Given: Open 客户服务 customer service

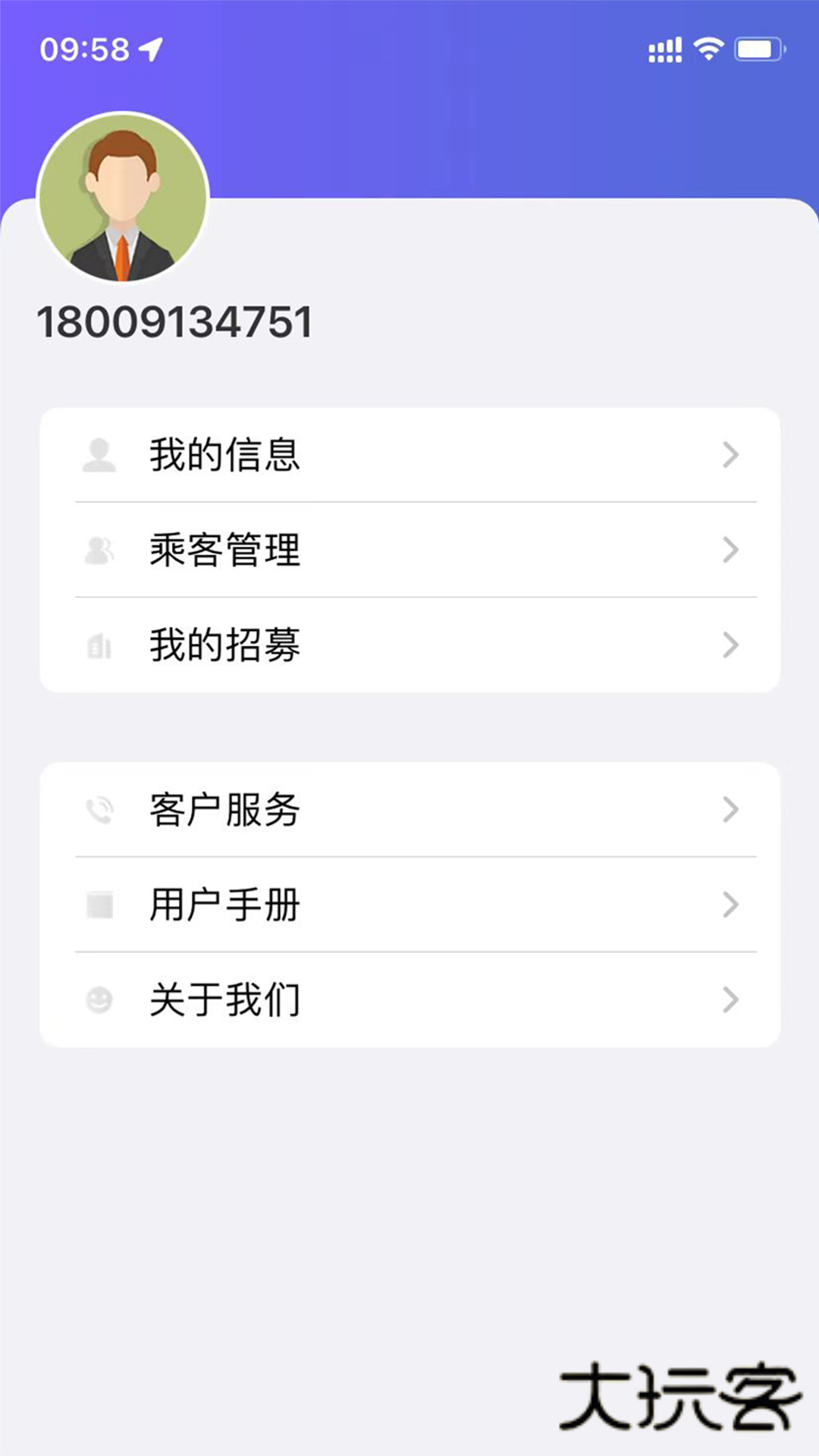Looking at the screenshot, I should 224,809.
